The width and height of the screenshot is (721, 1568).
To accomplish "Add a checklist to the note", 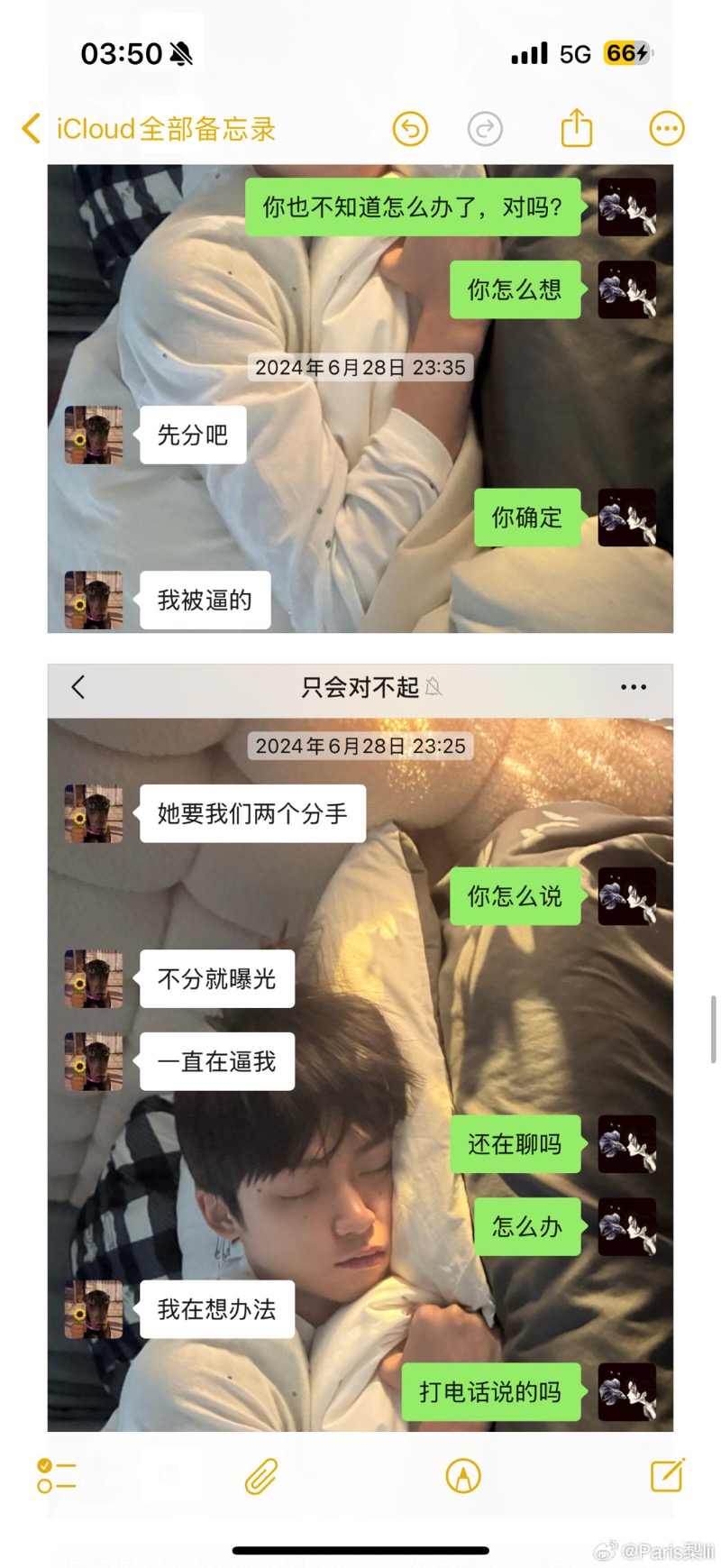I will 57,1476.
